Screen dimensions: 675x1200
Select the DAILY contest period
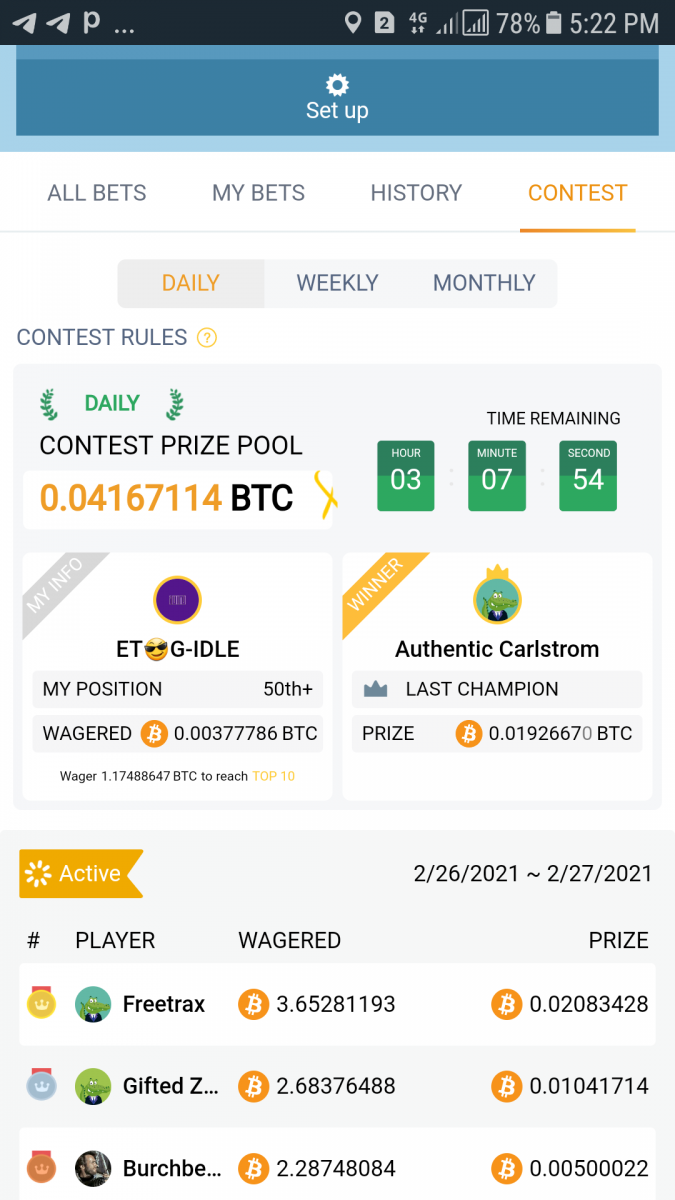pyautogui.click(x=191, y=283)
